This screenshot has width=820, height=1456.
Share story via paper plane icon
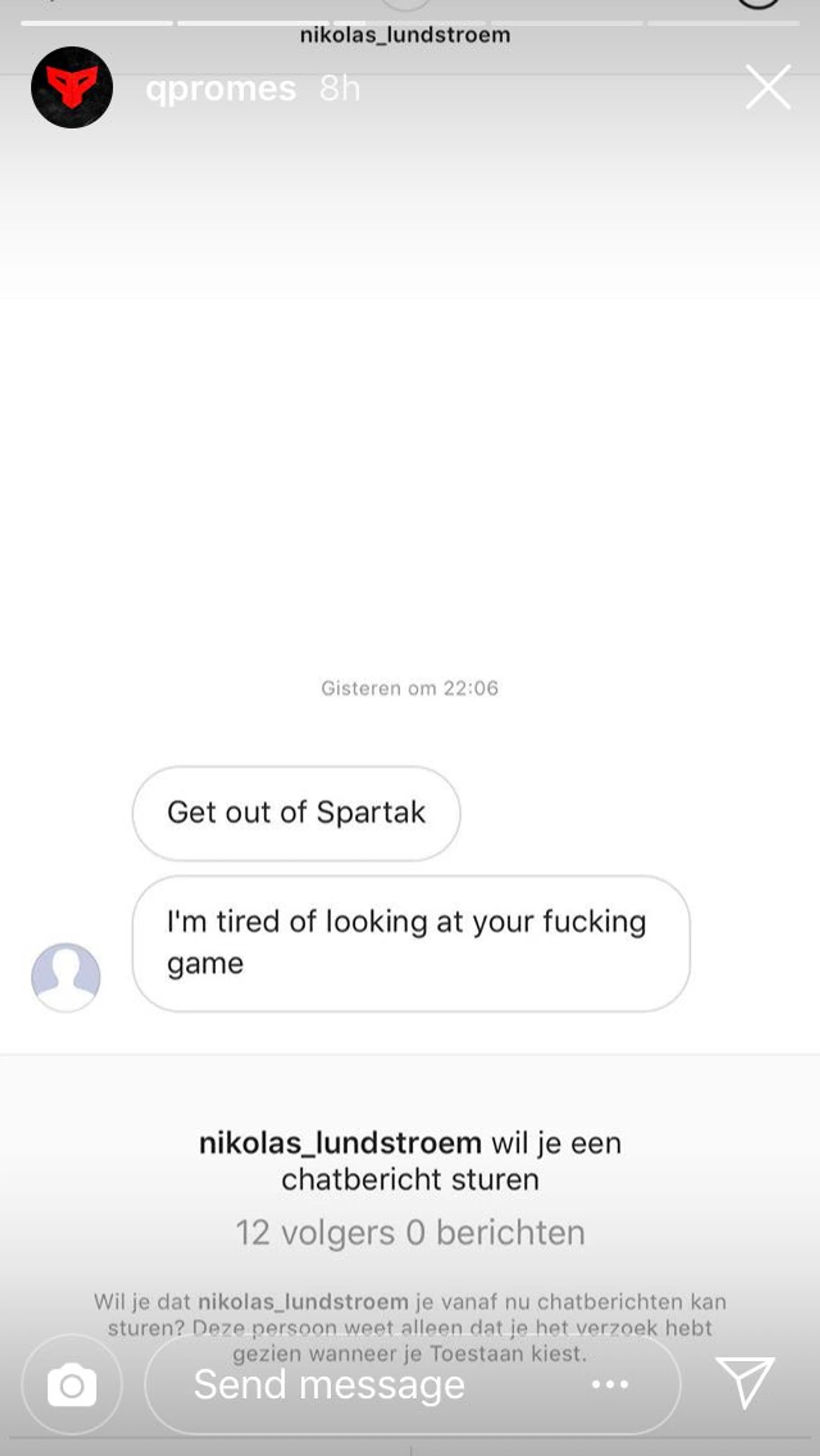pyautogui.click(x=745, y=1382)
